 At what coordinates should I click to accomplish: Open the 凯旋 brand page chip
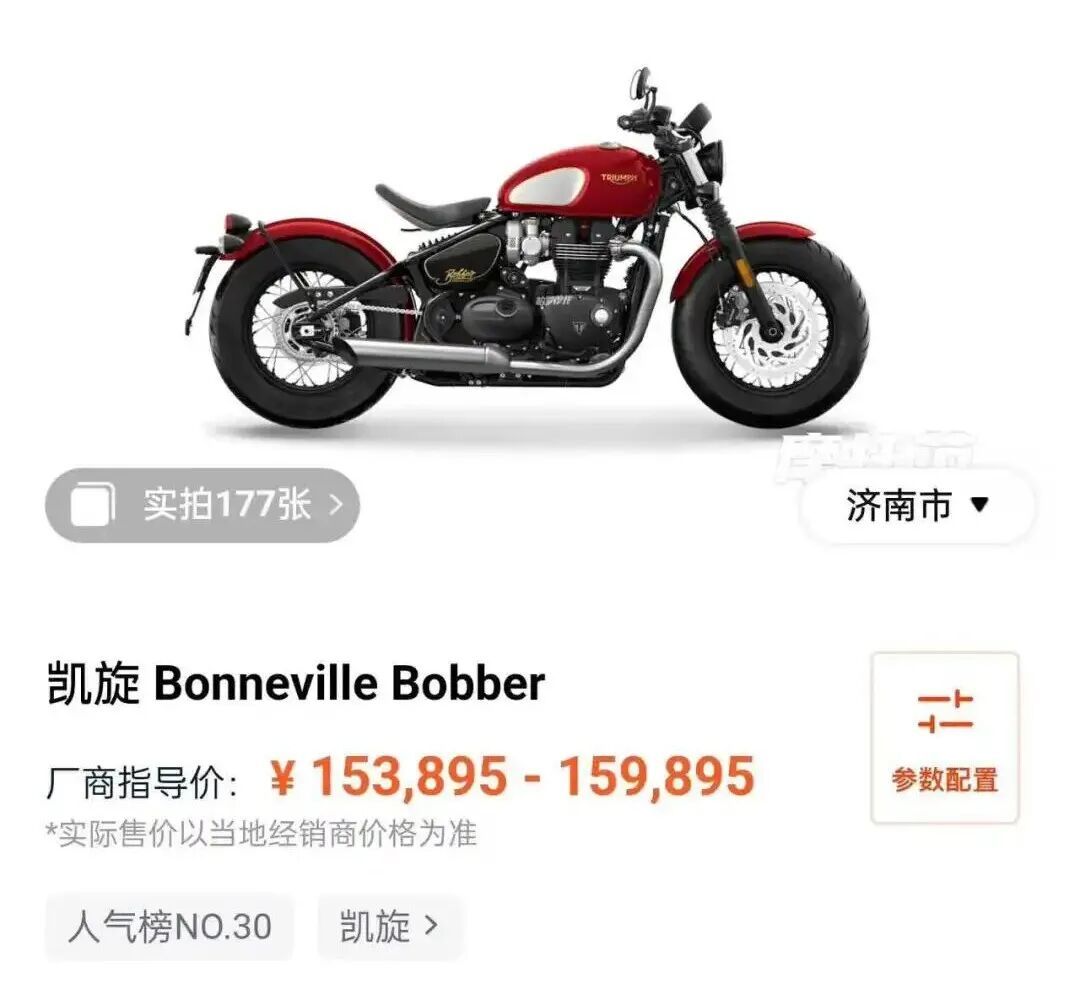tap(390, 927)
